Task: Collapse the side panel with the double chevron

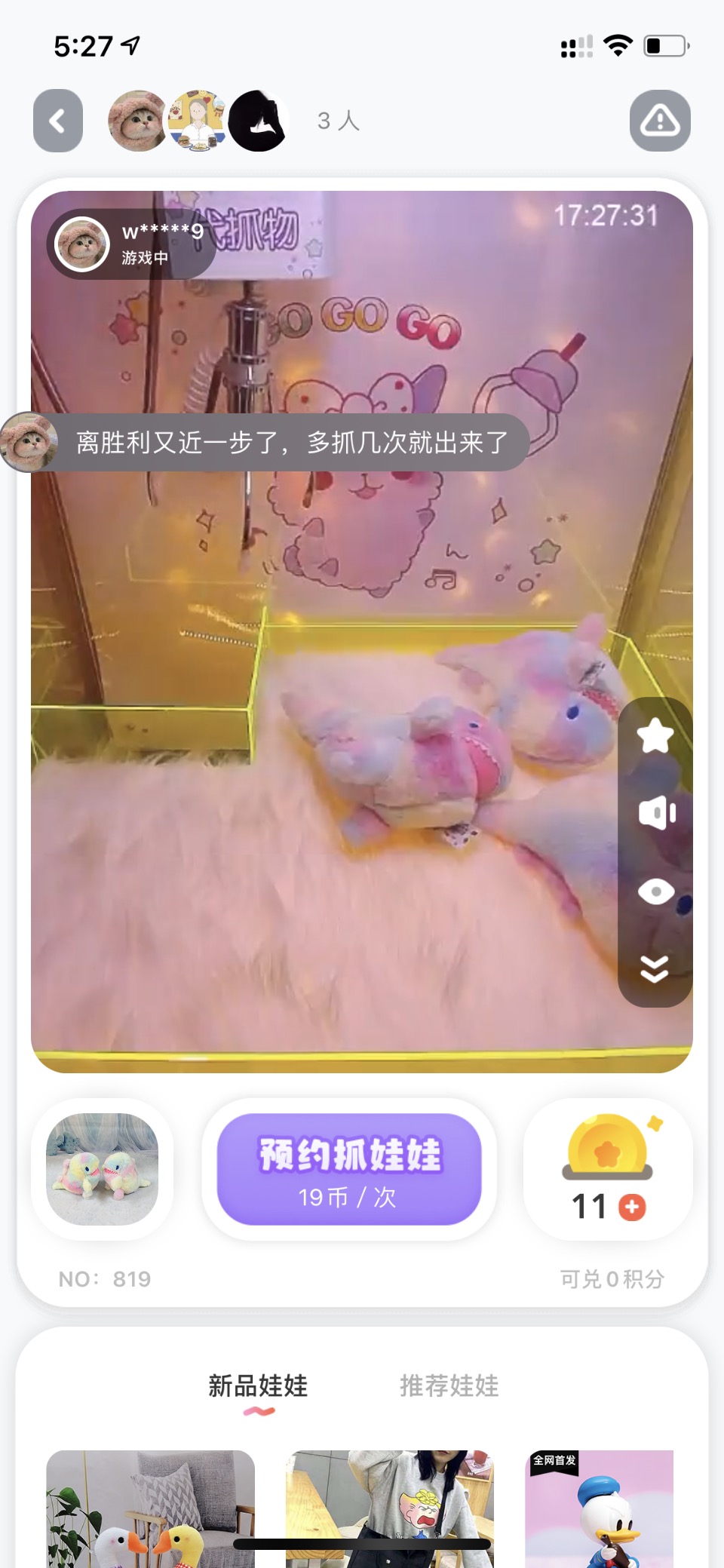Action: pyautogui.click(x=655, y=968)
